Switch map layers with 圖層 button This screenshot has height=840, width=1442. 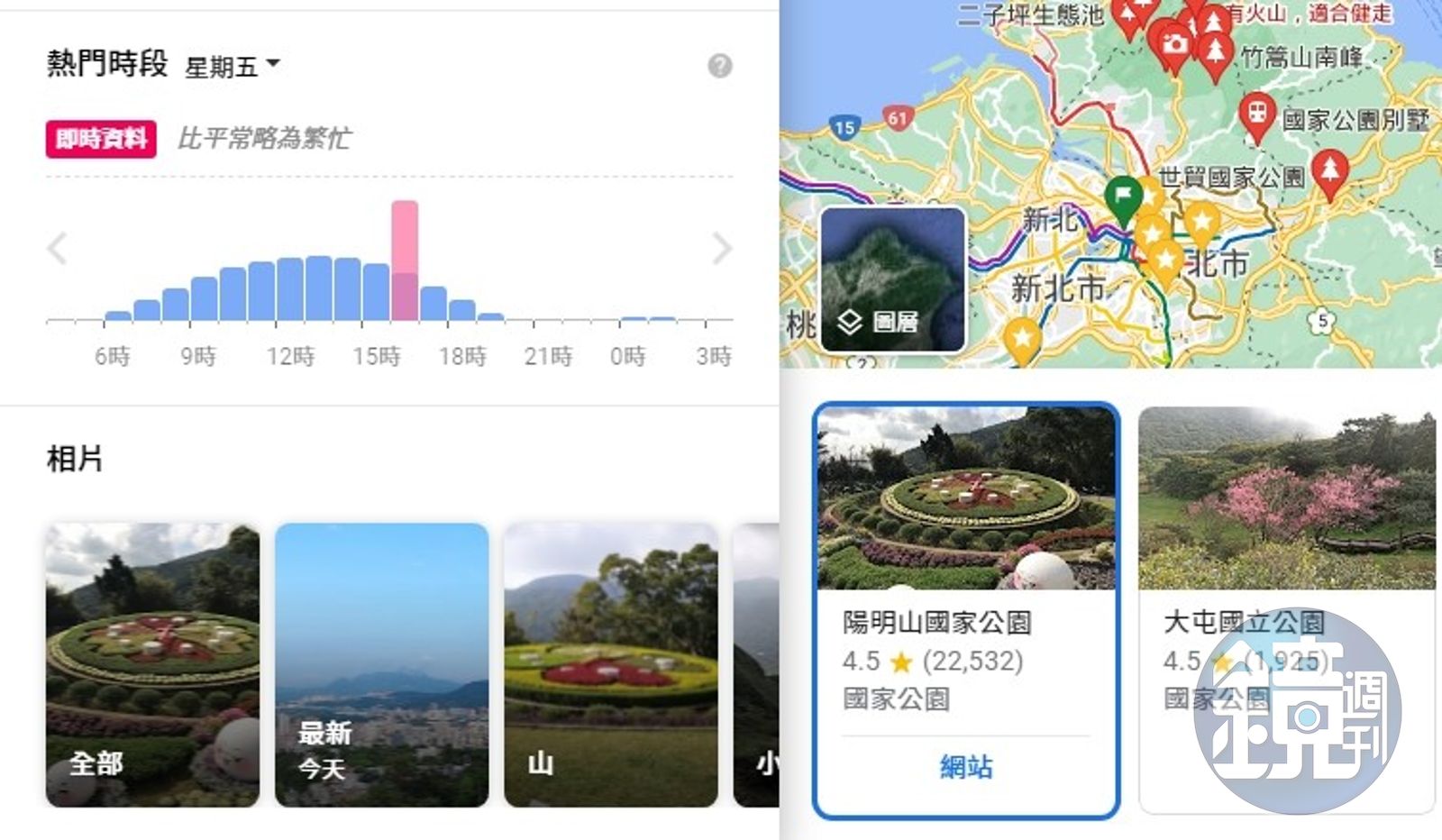tap(893, 279)
